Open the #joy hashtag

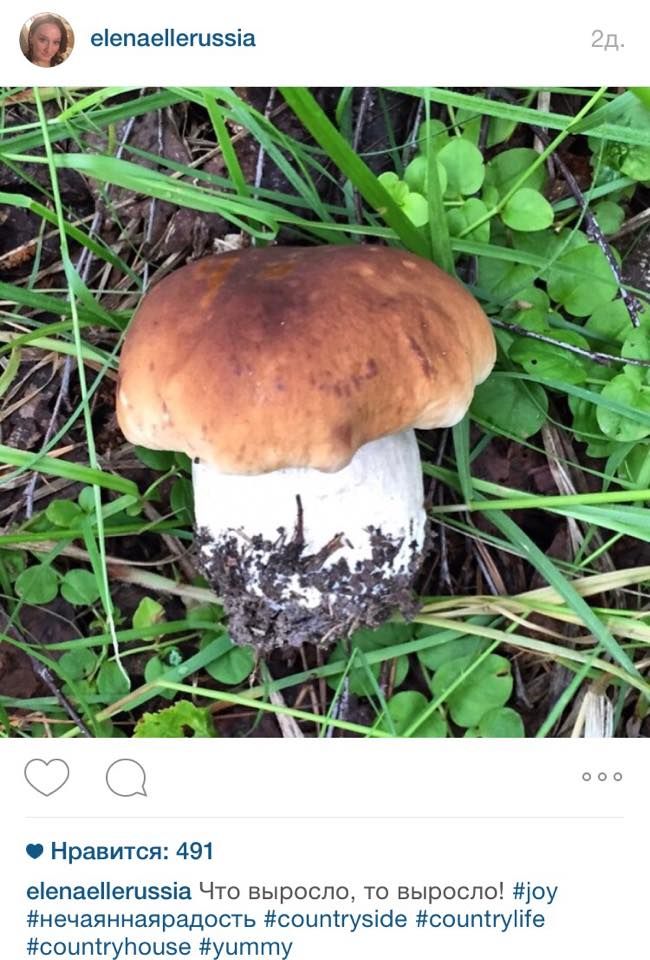pos(536,890)
